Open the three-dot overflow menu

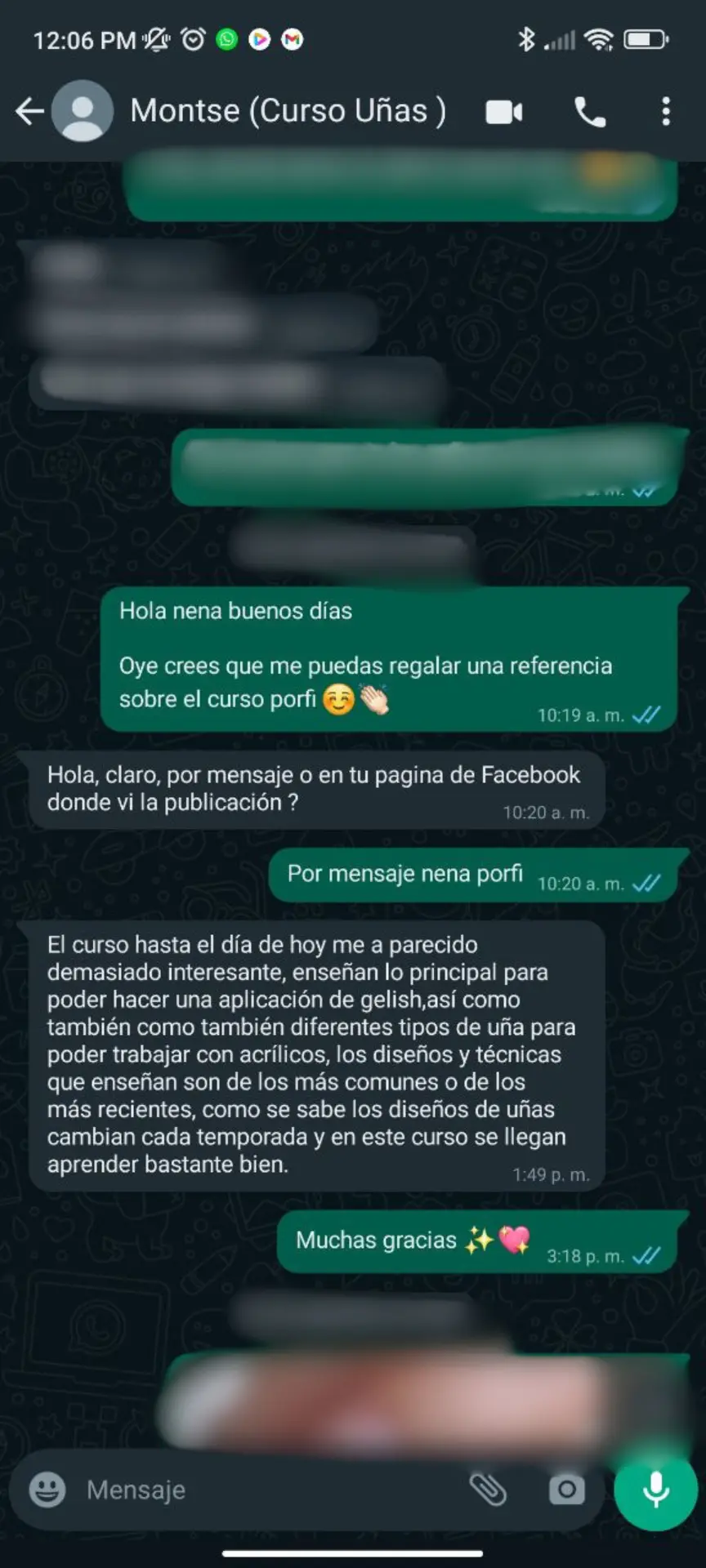[666, 112]
